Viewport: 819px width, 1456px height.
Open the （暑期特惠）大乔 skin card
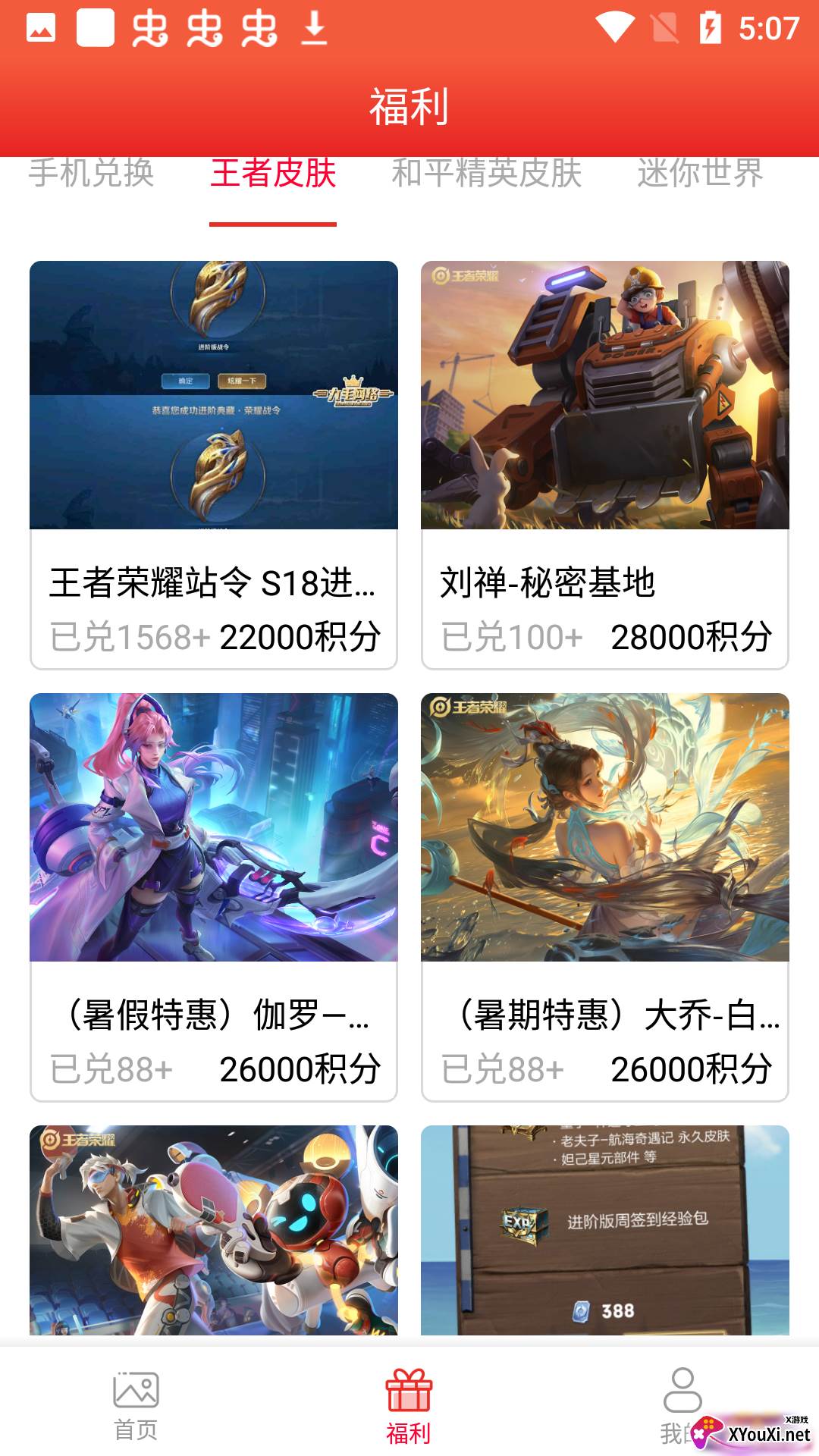pos(604,896)
